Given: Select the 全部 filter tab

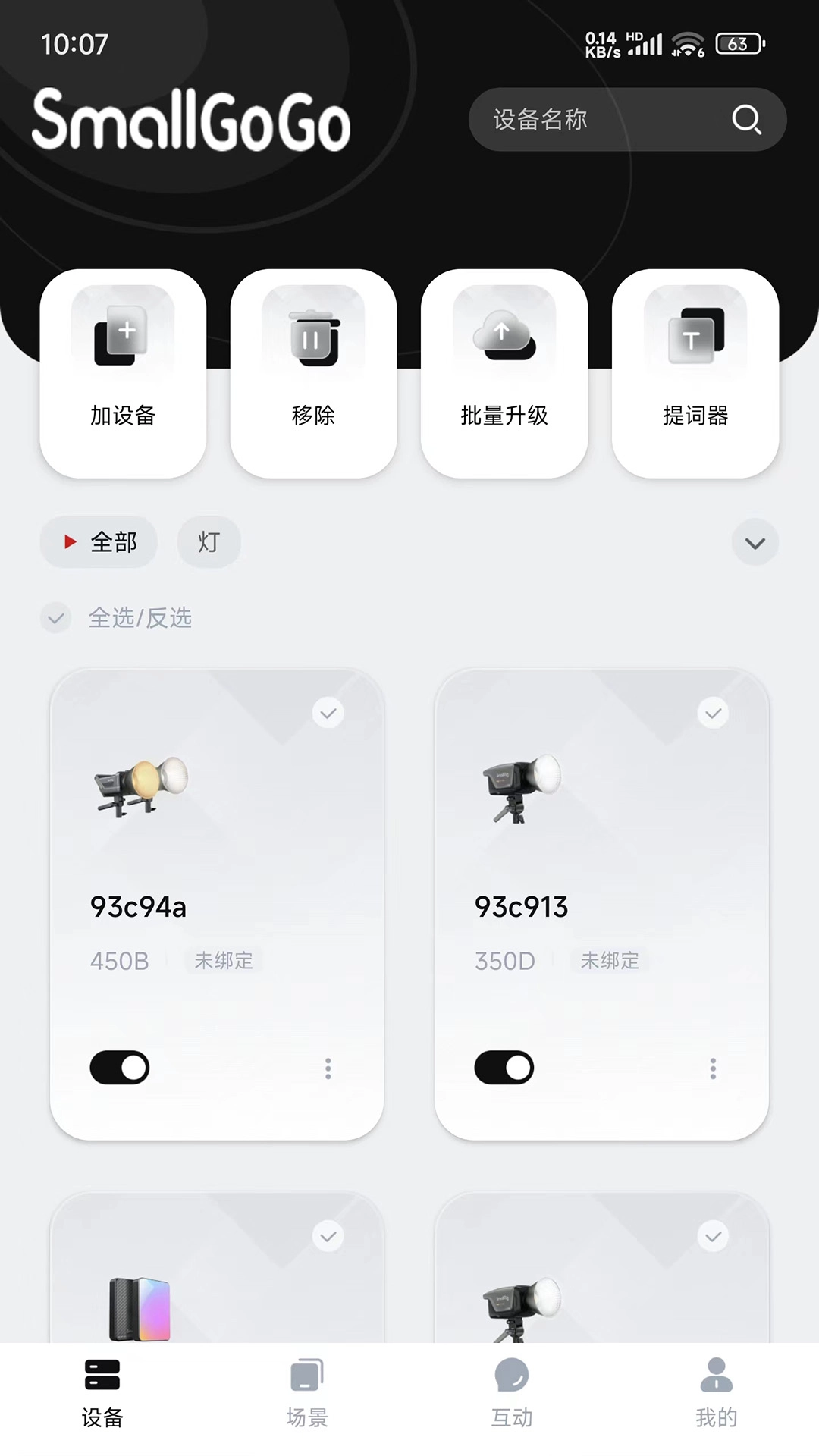Looking at the screenshot, I should coord(99,541).
